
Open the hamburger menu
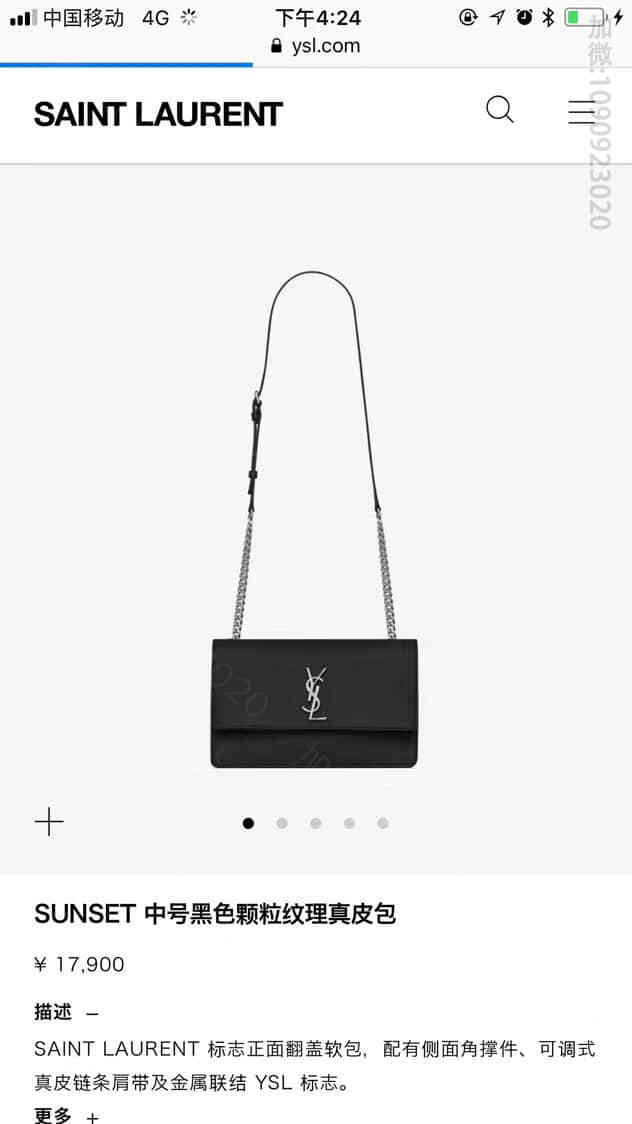point(582,112)
